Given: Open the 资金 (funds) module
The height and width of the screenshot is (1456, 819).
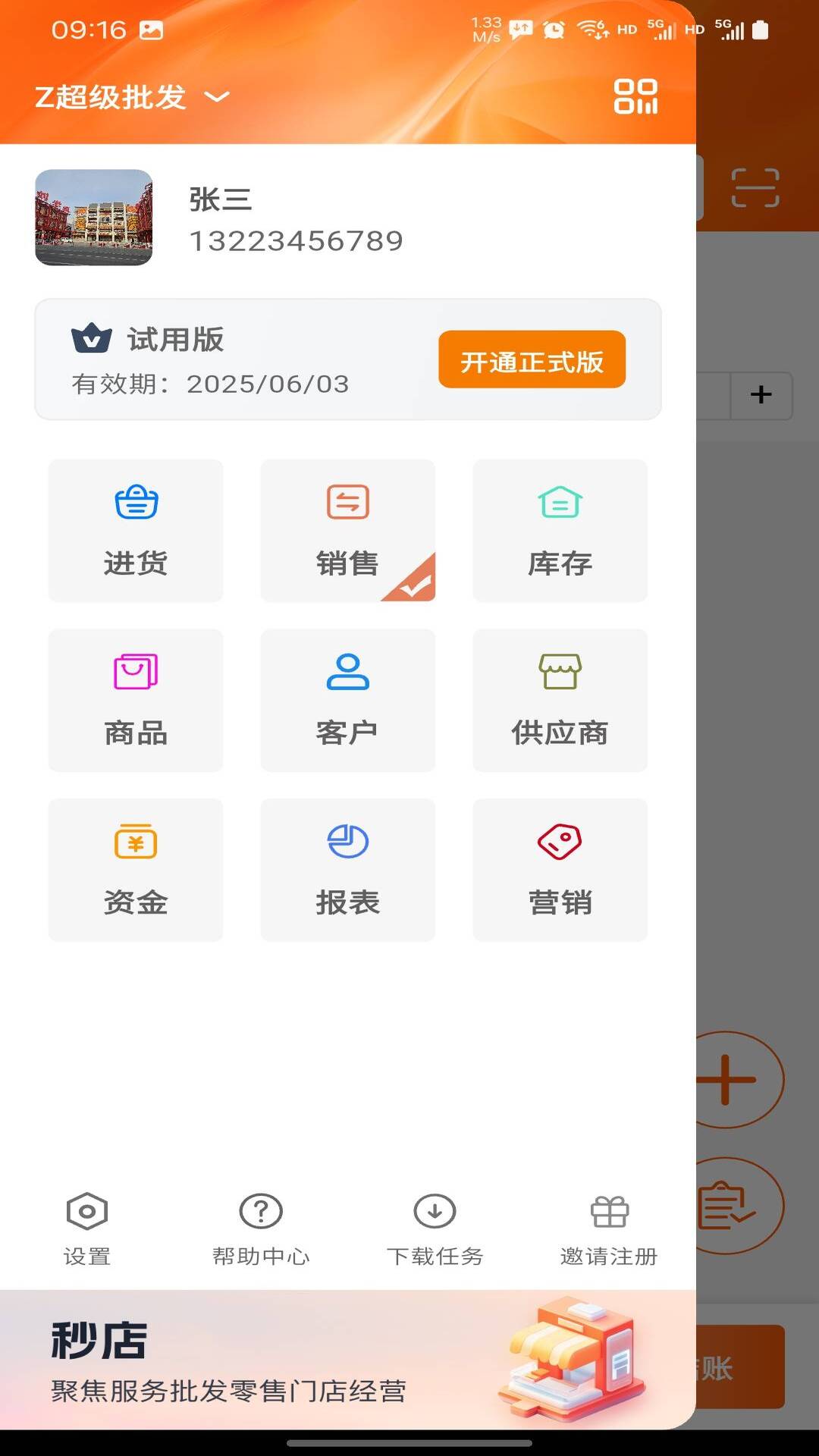Looking at the screenshot, I should [135, 869].
